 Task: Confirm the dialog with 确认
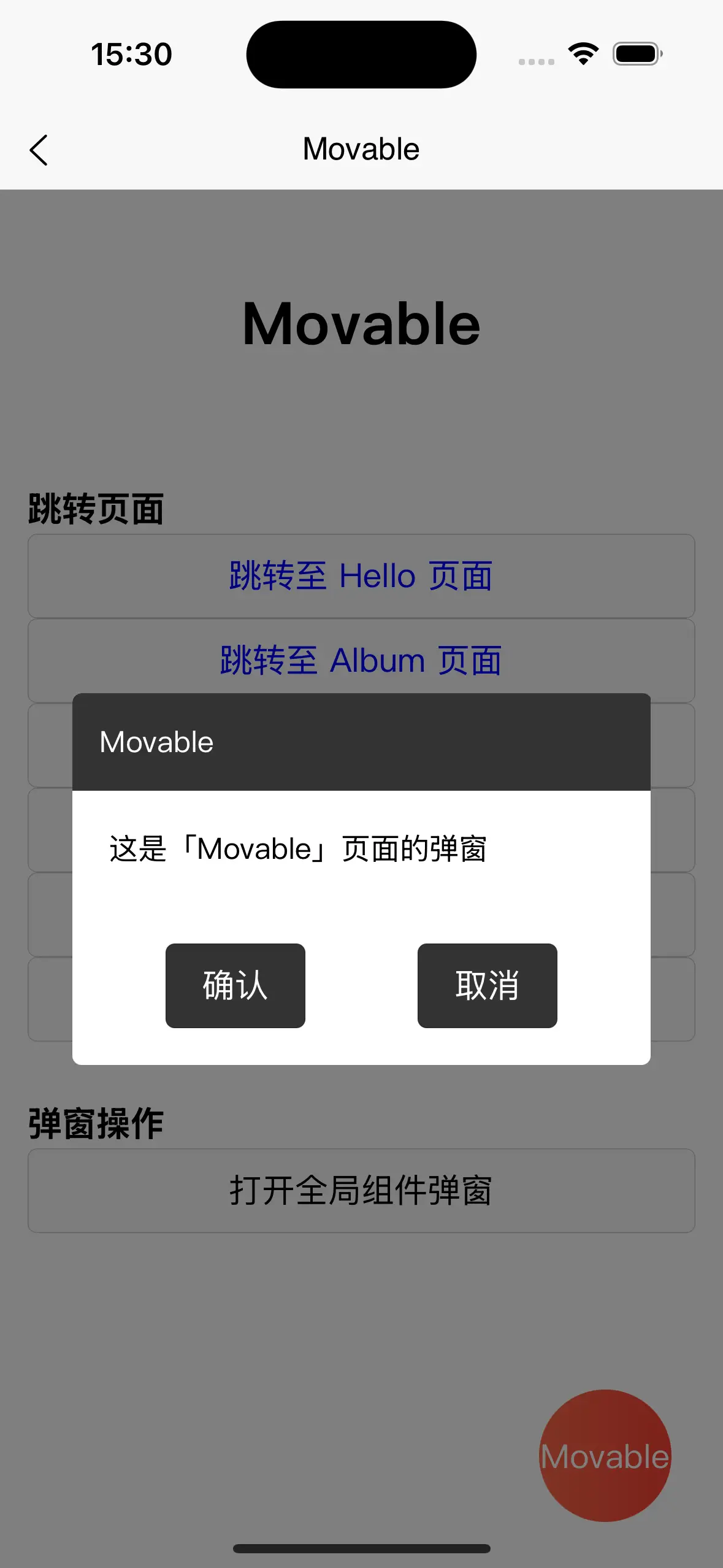pos(235,985)
